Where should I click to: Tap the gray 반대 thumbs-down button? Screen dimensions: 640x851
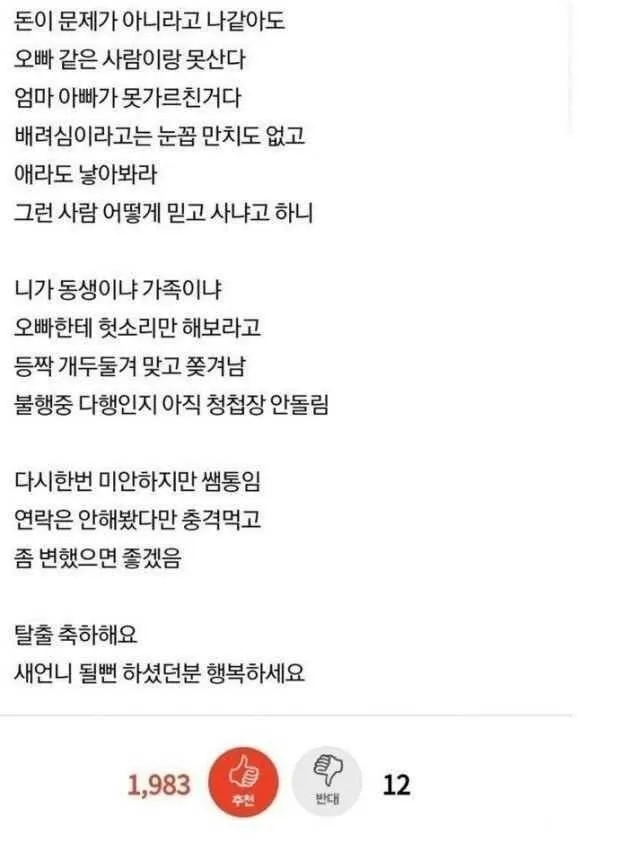(323, 782)
